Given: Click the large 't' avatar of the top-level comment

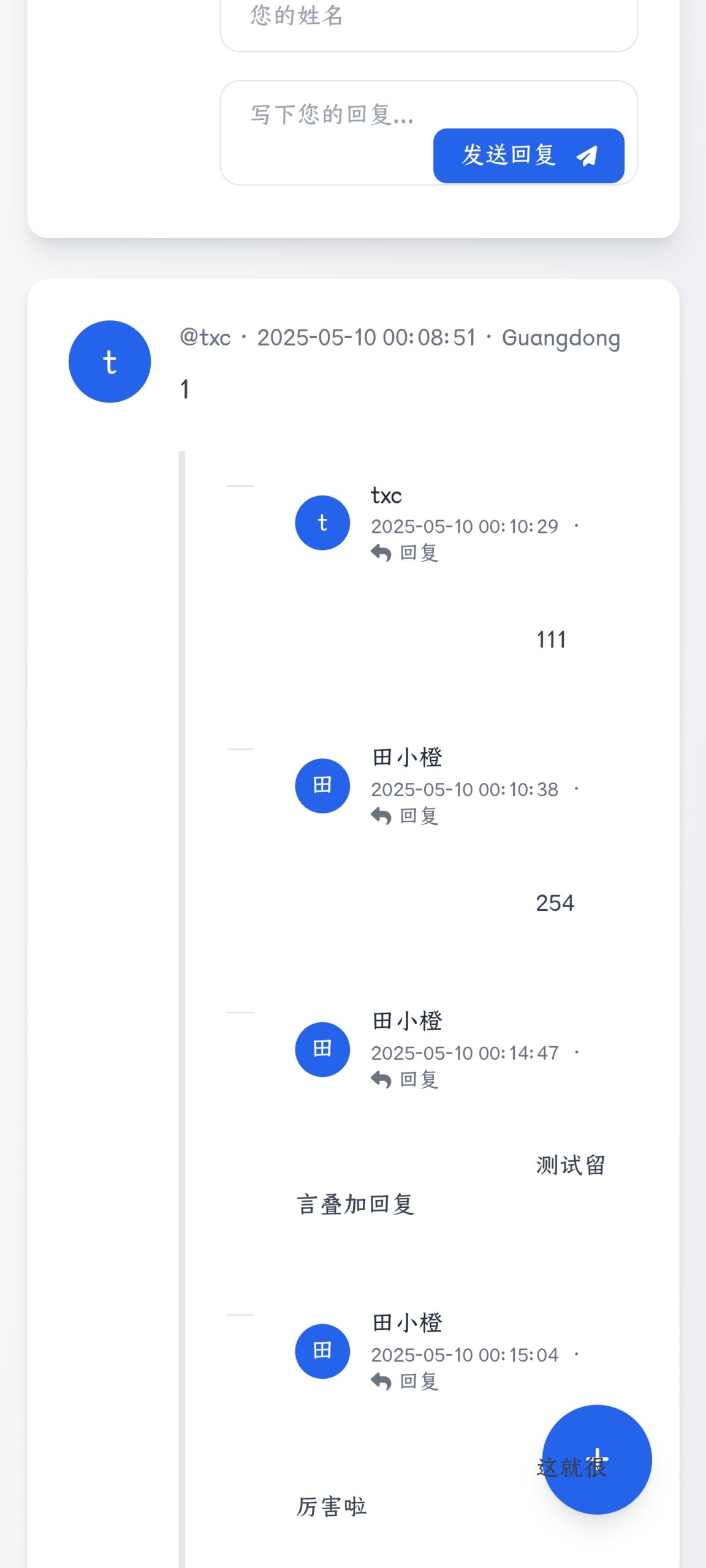Looking at the screenshot, I should pos(110,361).
